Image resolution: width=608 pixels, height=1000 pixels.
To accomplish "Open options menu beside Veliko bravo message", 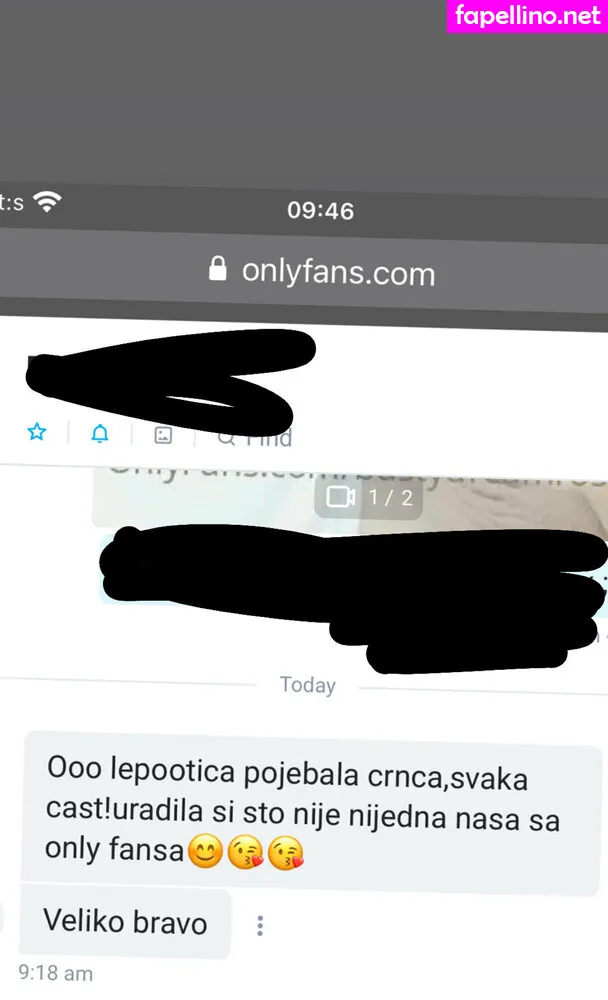I will point(260,926).
